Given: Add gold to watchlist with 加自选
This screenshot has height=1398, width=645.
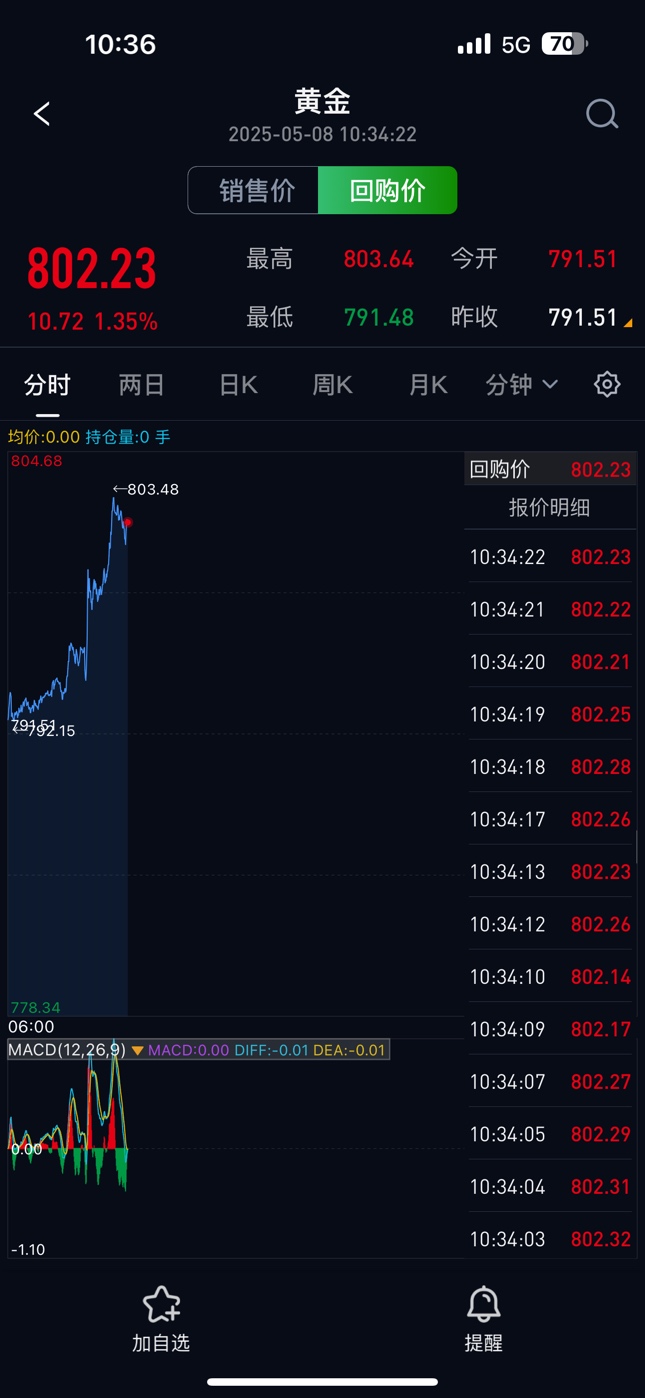Looking at the screenshot, I should coord(161,1319).
